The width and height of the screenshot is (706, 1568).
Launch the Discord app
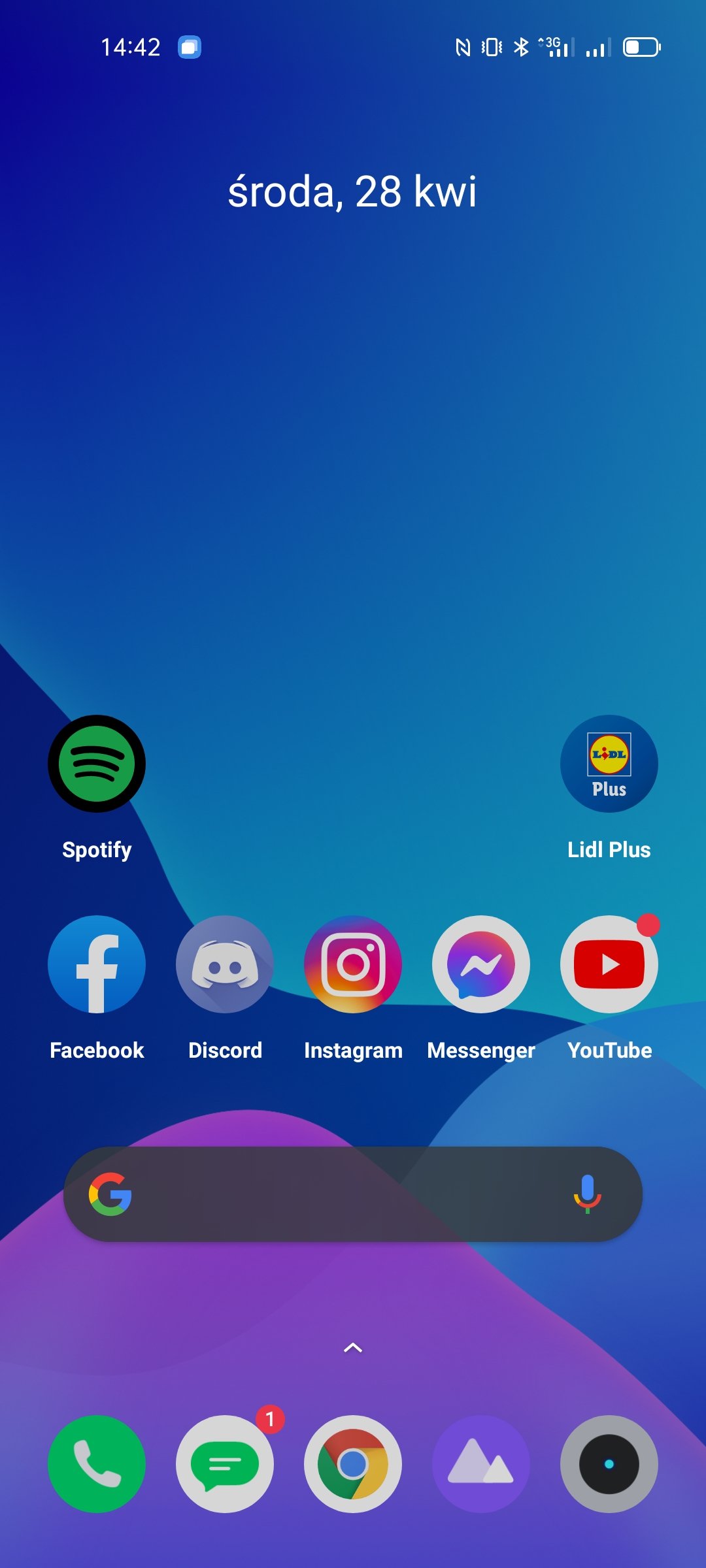pyautogui.click(x=225, y=964)
